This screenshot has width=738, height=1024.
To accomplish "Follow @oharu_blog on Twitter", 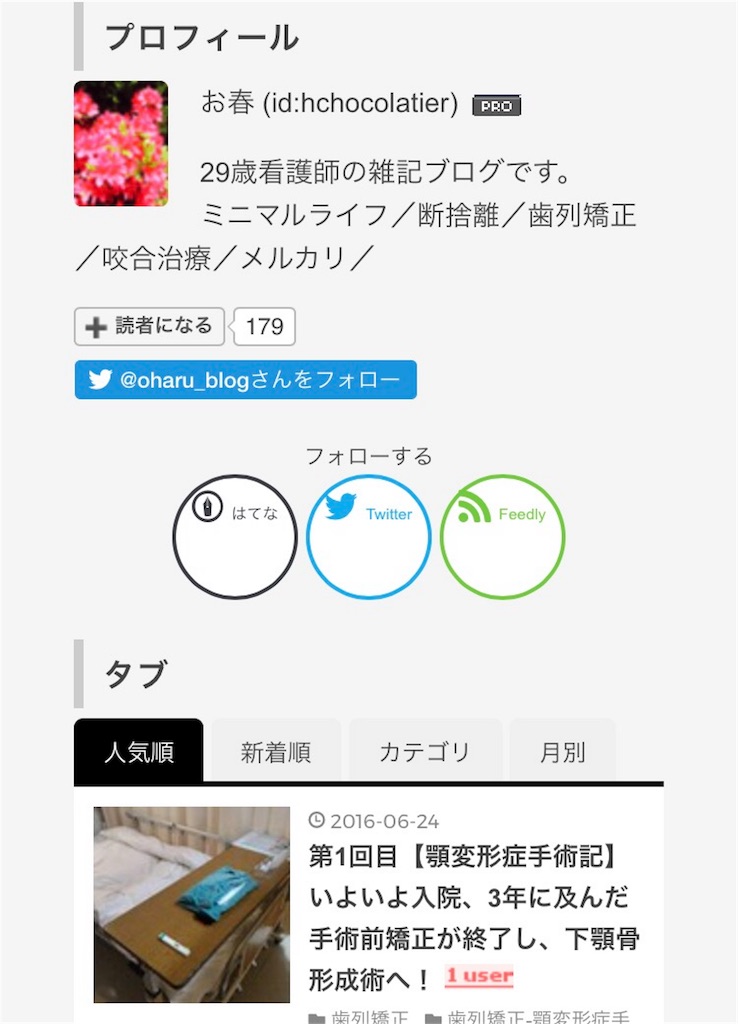I will [245, 380].
